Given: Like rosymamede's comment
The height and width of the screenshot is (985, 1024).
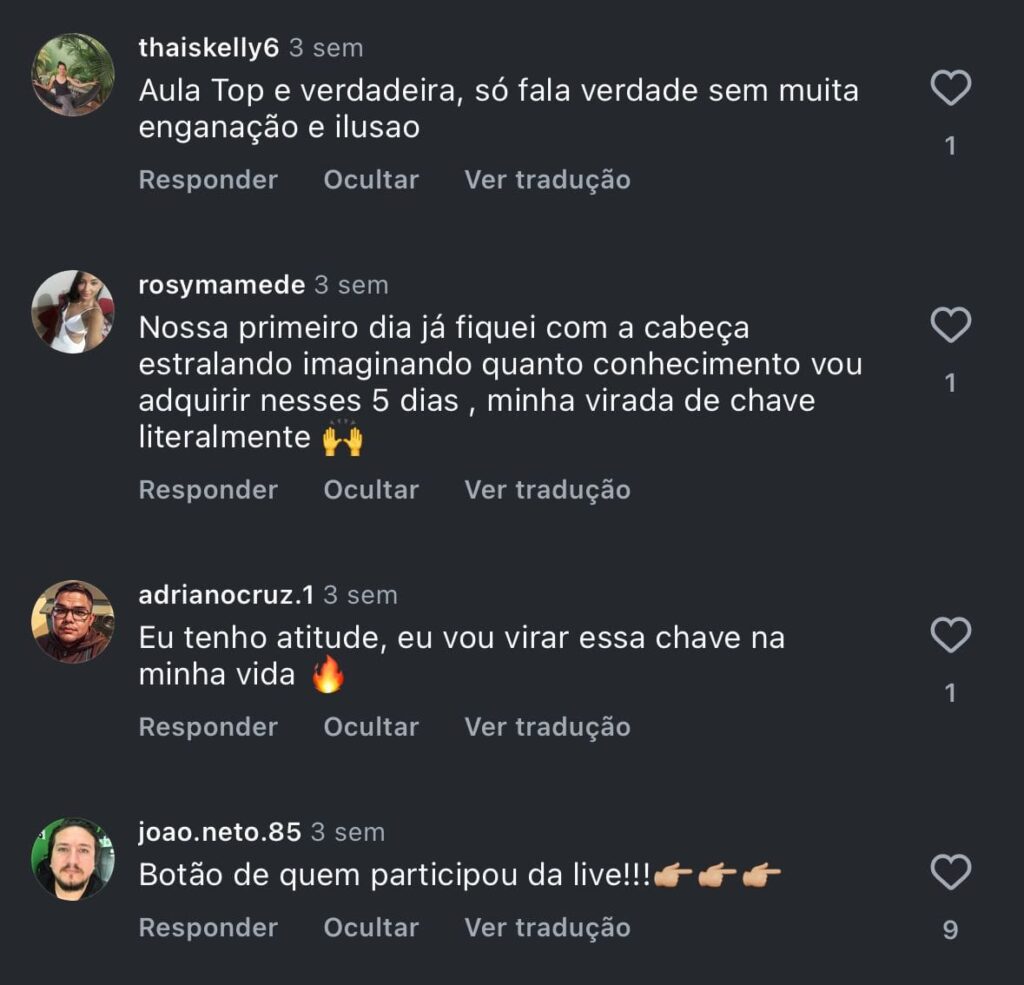Looking at the screenshot, I should (950, 326).
